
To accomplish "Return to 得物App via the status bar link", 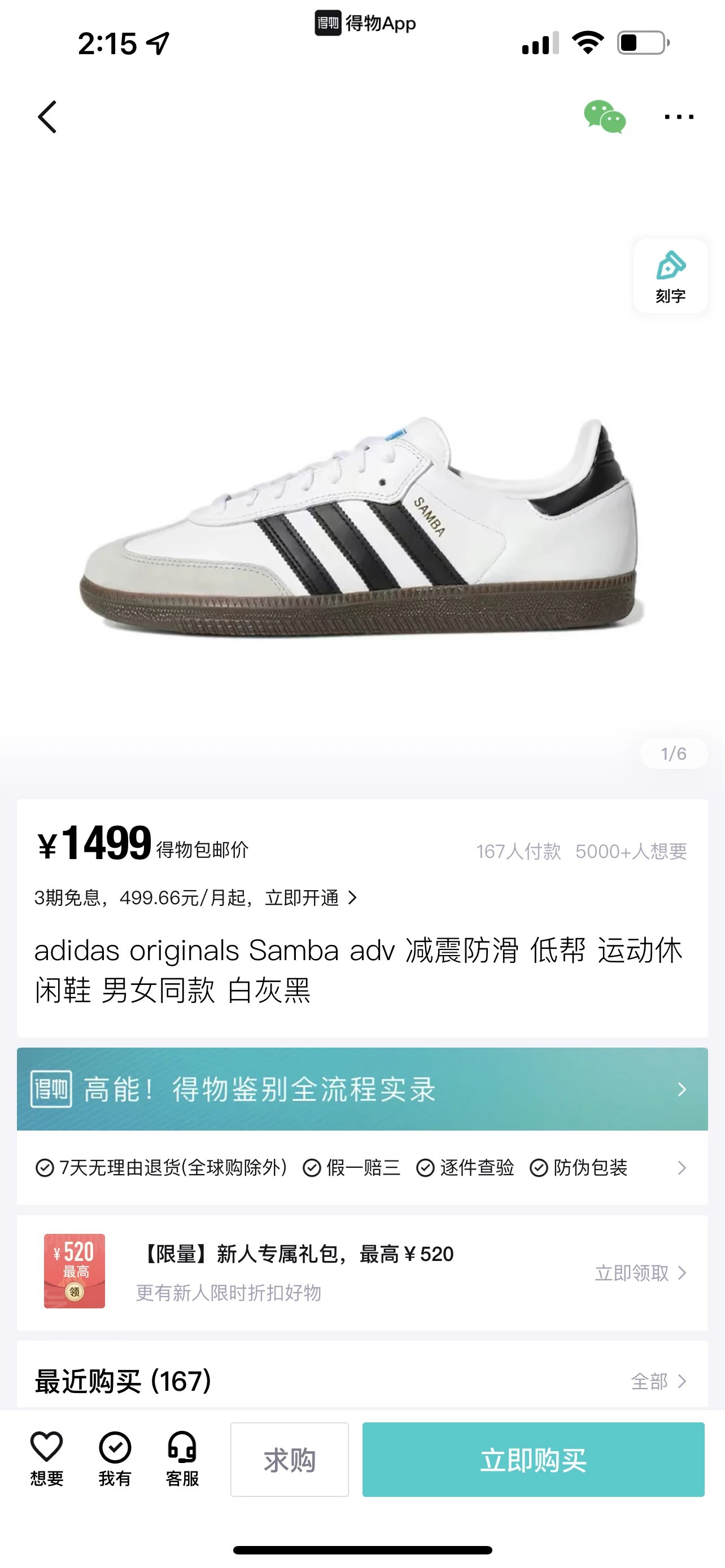I will [365, 23].
